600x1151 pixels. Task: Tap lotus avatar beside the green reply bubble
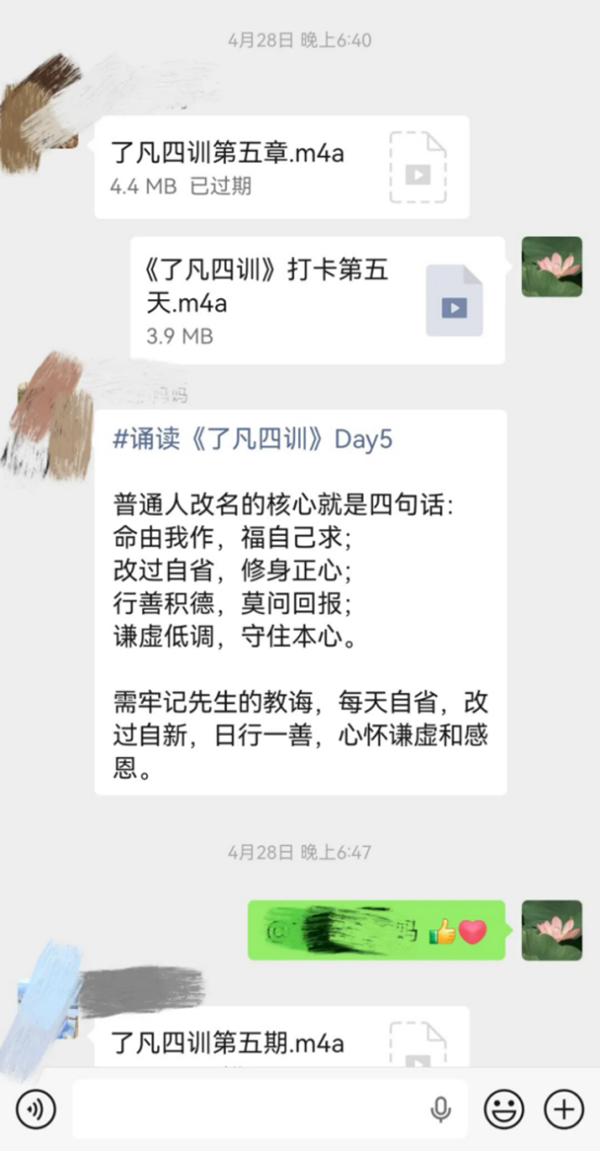pos(552,930)
